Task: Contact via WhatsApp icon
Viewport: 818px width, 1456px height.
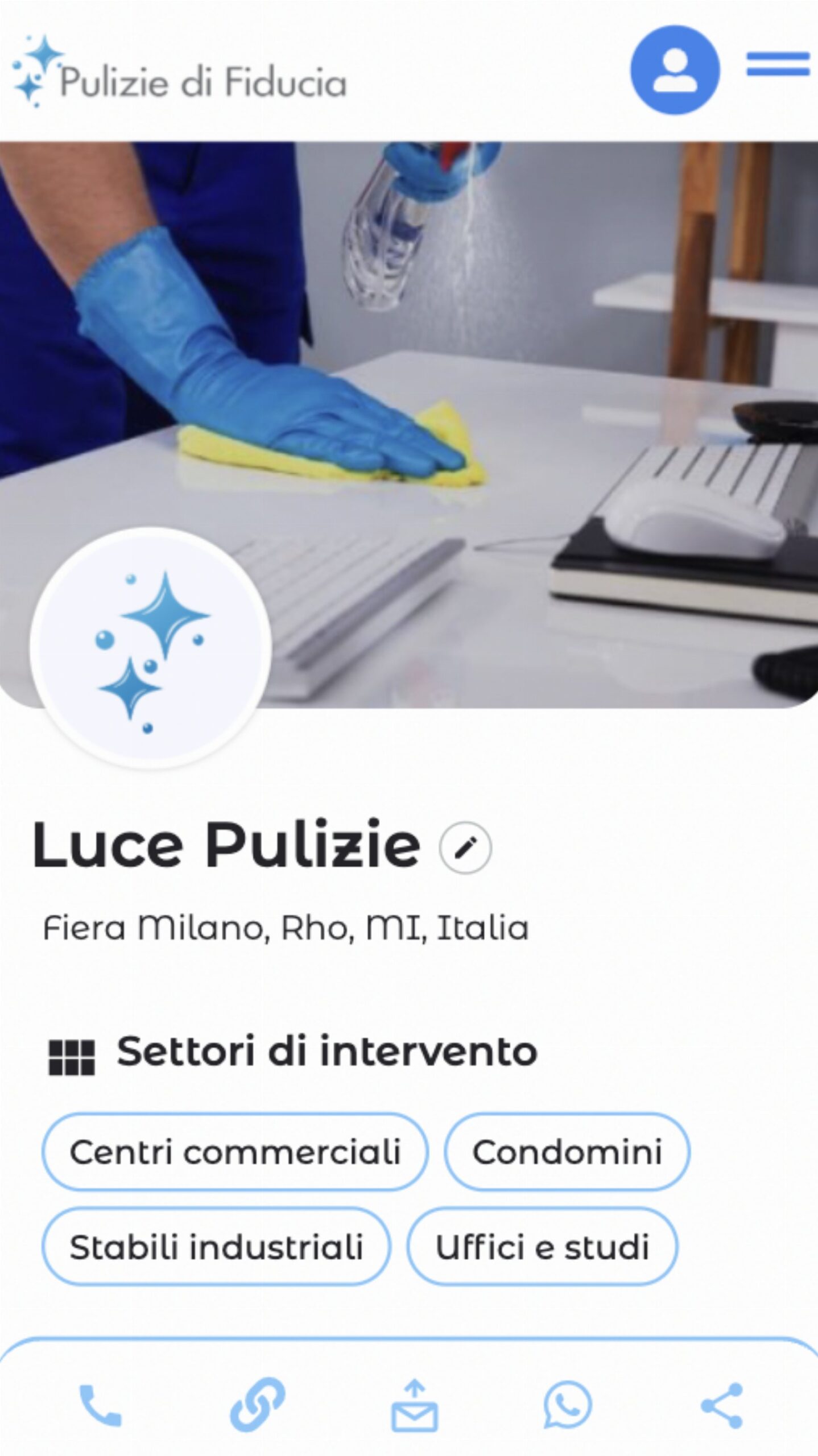Action: [x=567, y=1406]
